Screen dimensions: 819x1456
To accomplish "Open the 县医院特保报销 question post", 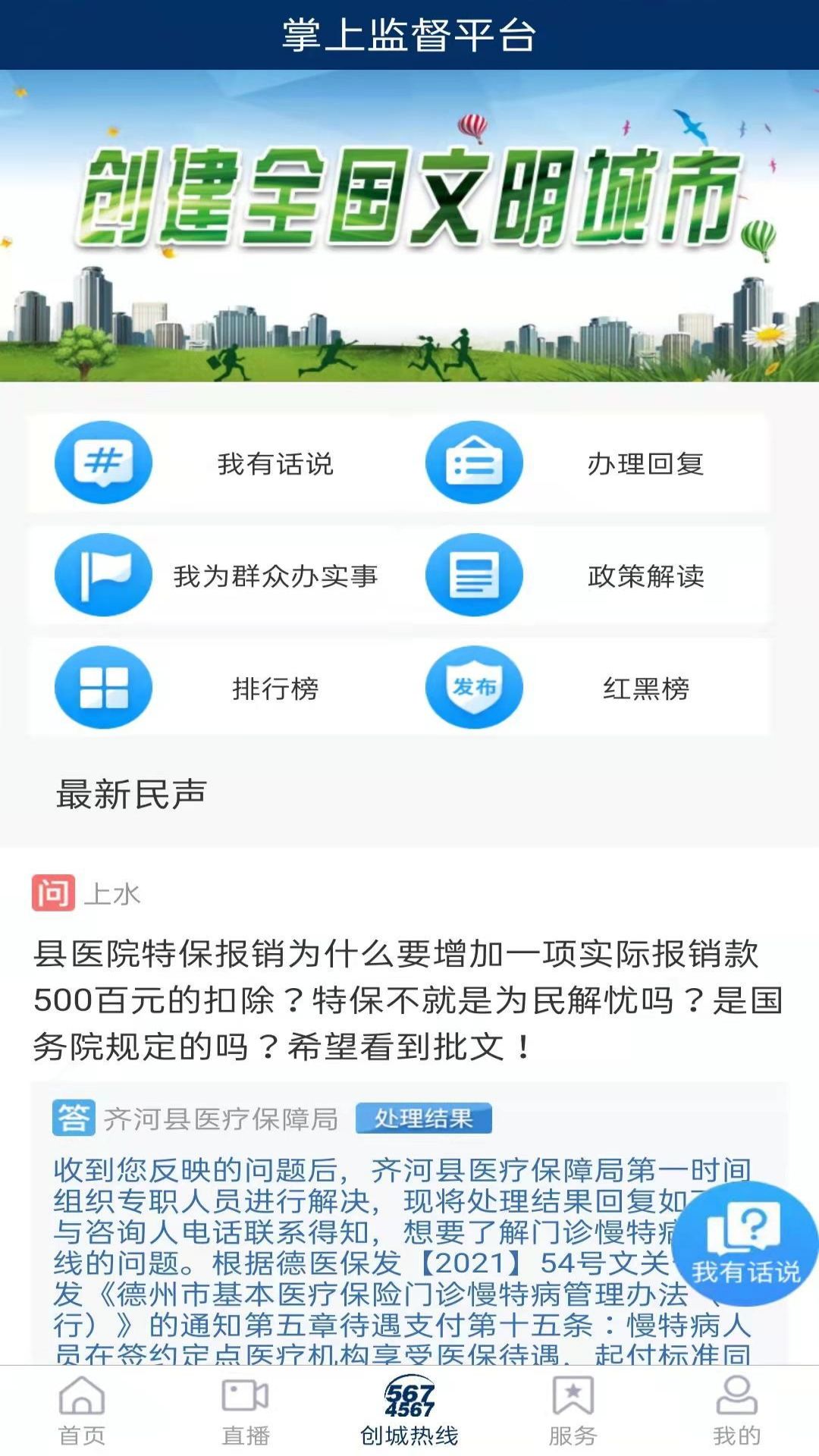I will click(x=394, y=993).
